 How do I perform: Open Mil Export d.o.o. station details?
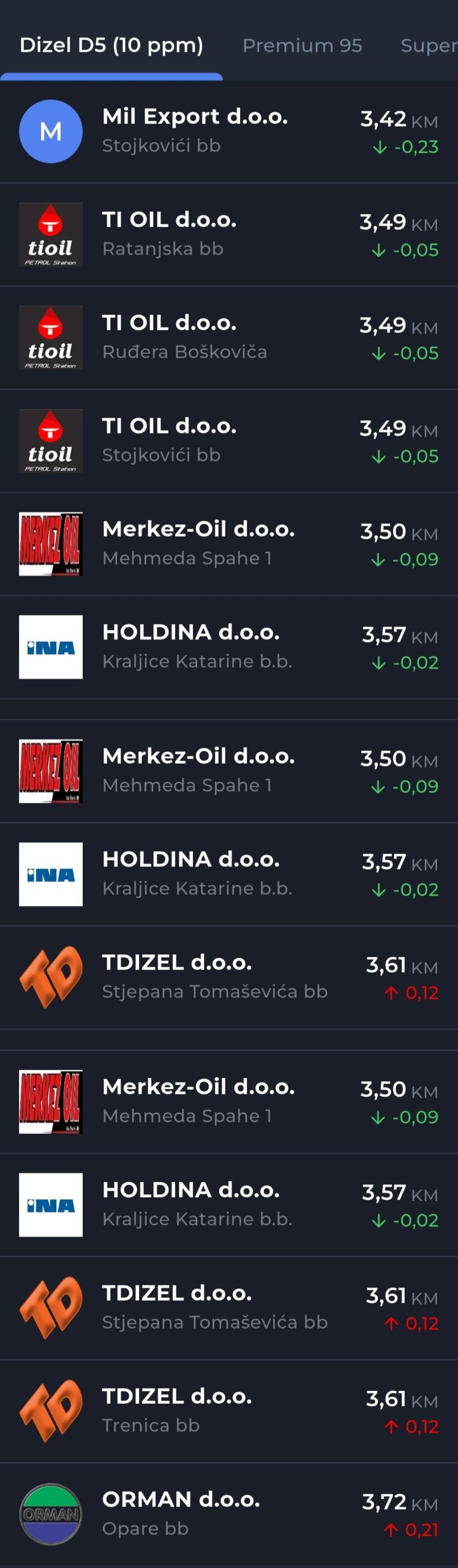click(x=229, y=131)
